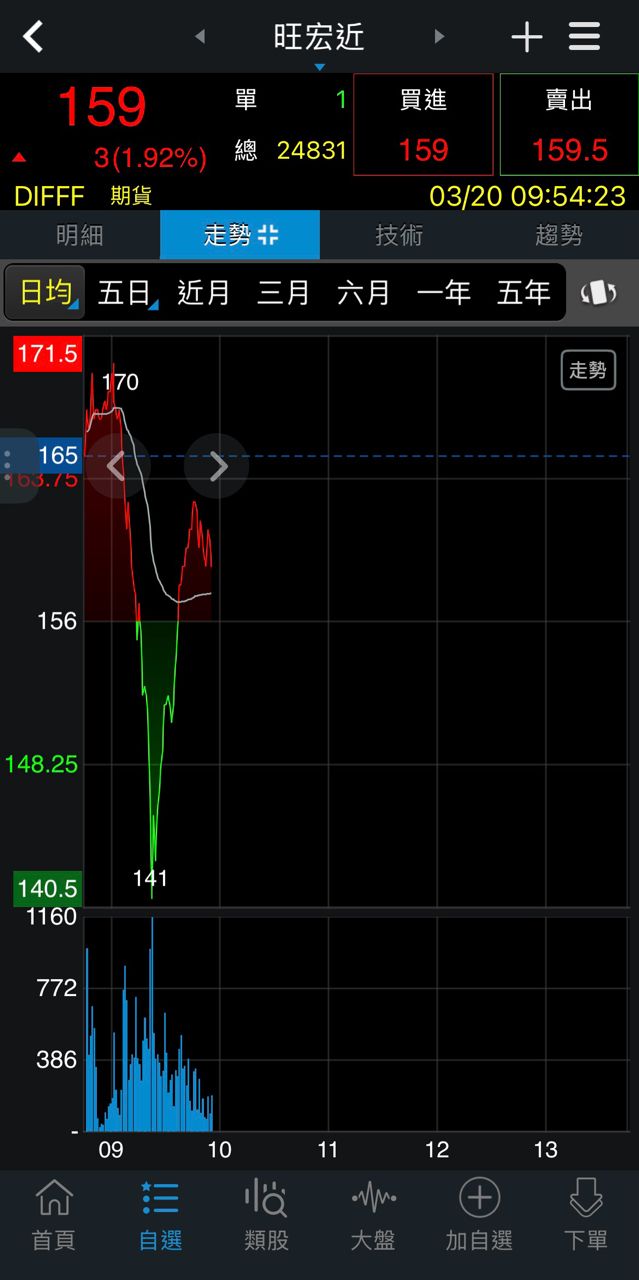
Task: Tap the 走勢 chart type button
Action: [588, 371]
